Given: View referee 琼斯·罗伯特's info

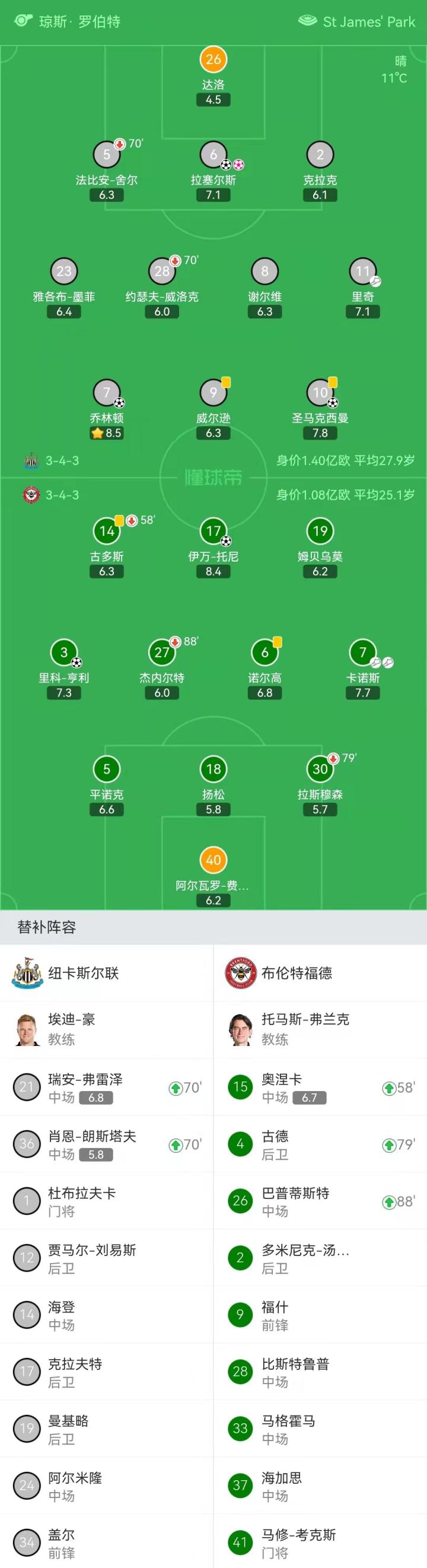Looking at the screenshot, I should (79, 22).
